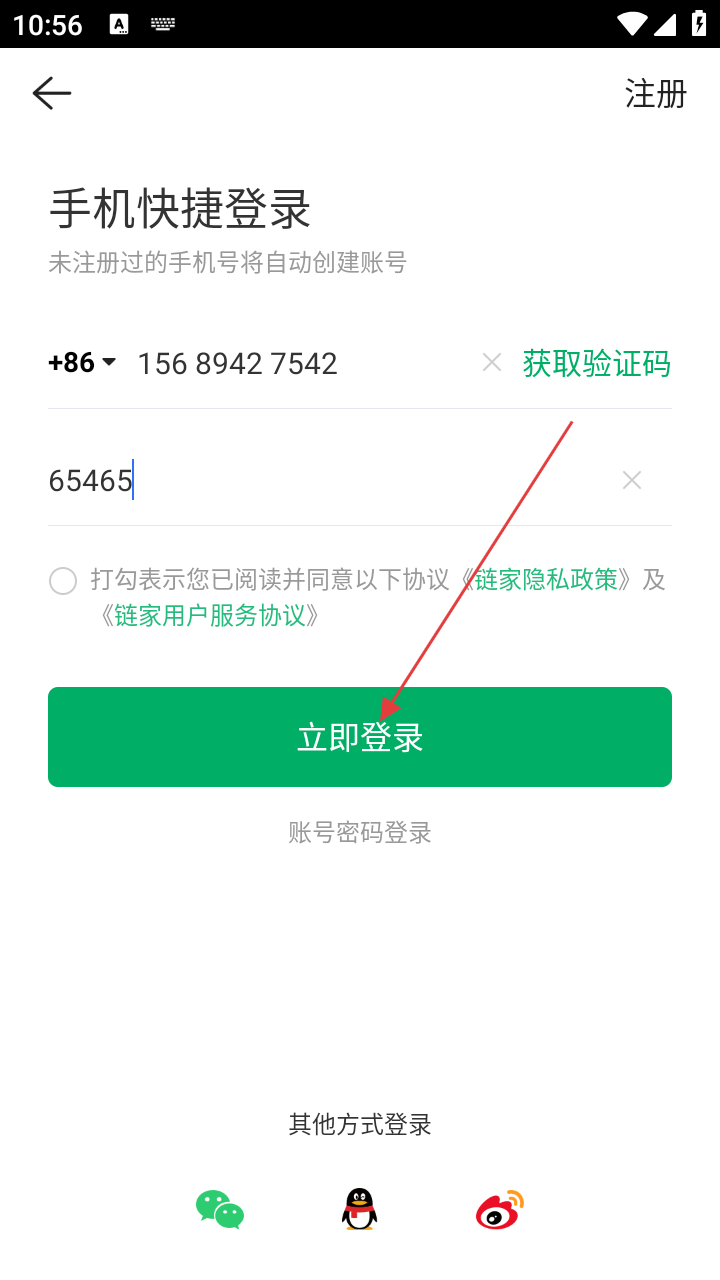
Task: Switch to 账号密码登录
Action: point(360,832)
